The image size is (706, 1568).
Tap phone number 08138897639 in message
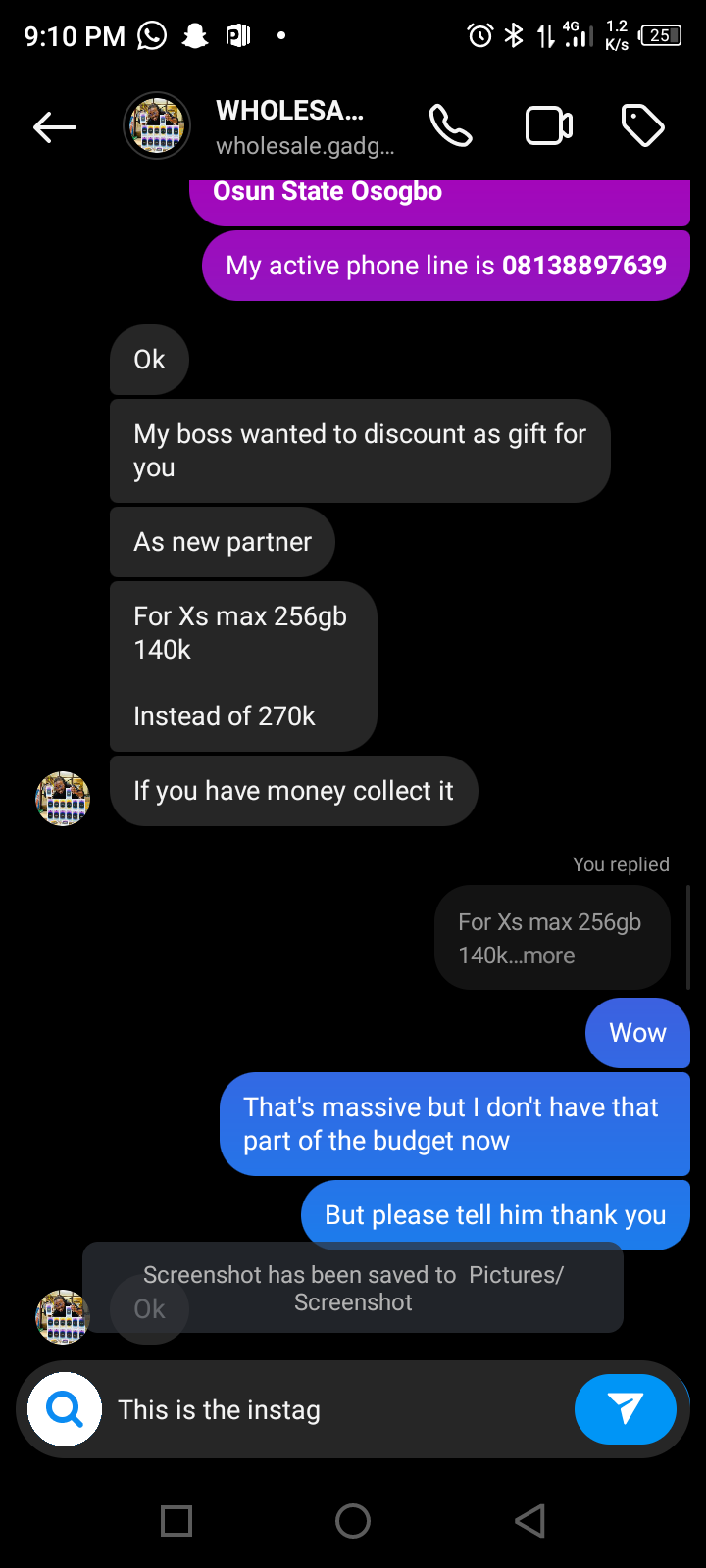click(584, 266)
